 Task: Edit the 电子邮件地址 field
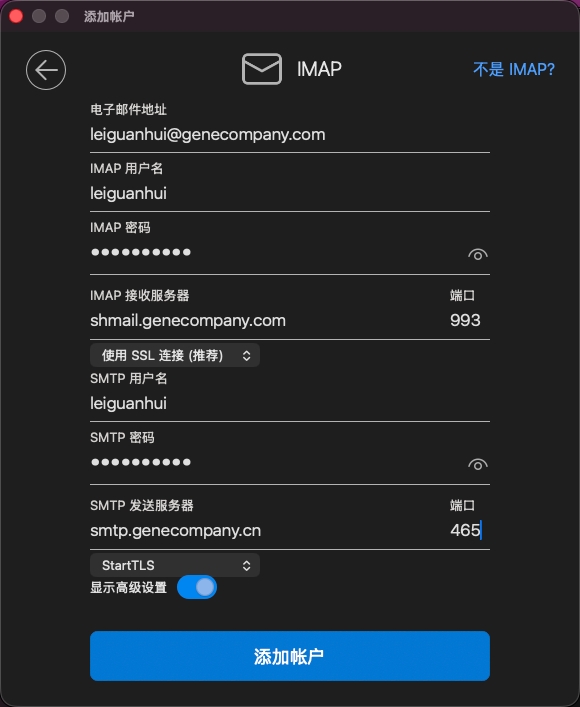290,134
